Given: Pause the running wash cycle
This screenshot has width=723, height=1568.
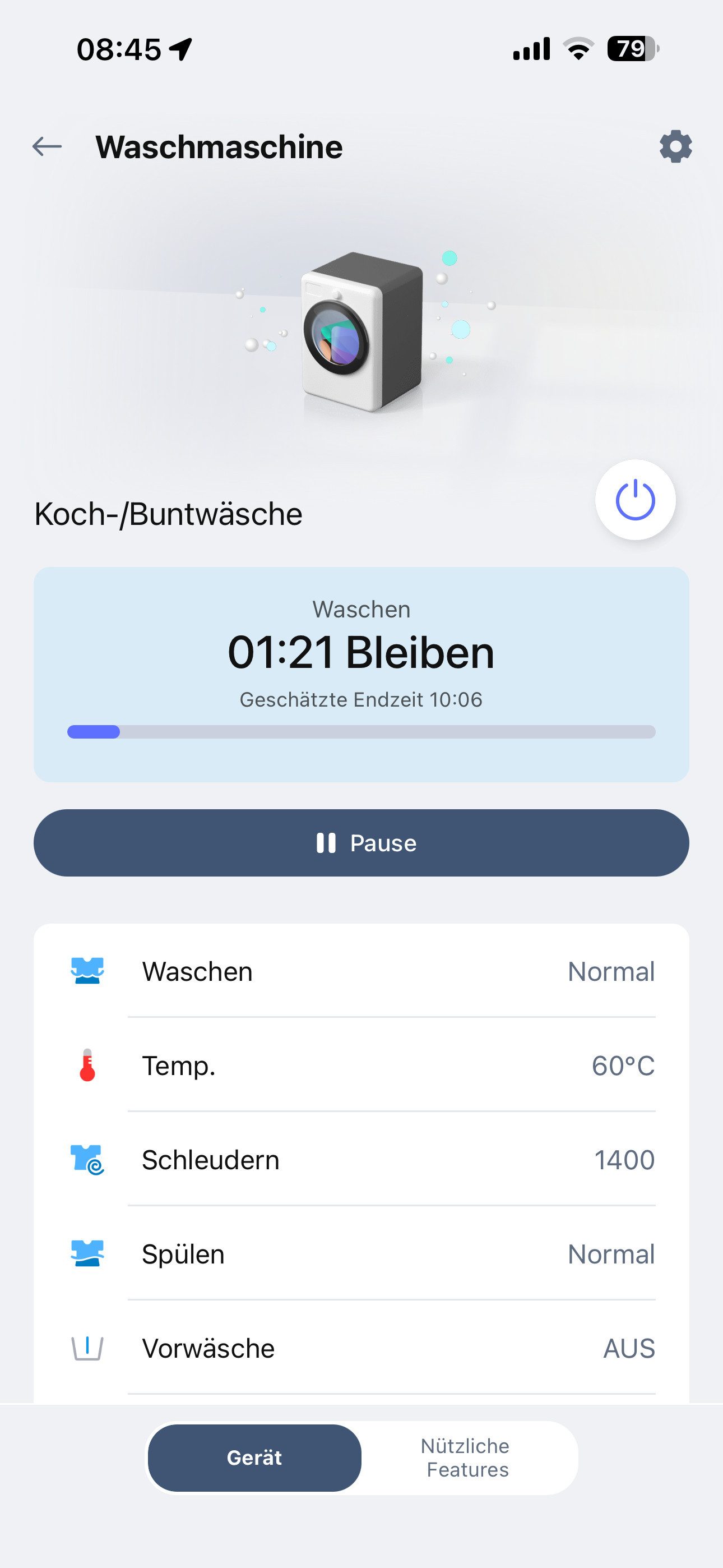Looking at the screenshot, I should 361,843.
